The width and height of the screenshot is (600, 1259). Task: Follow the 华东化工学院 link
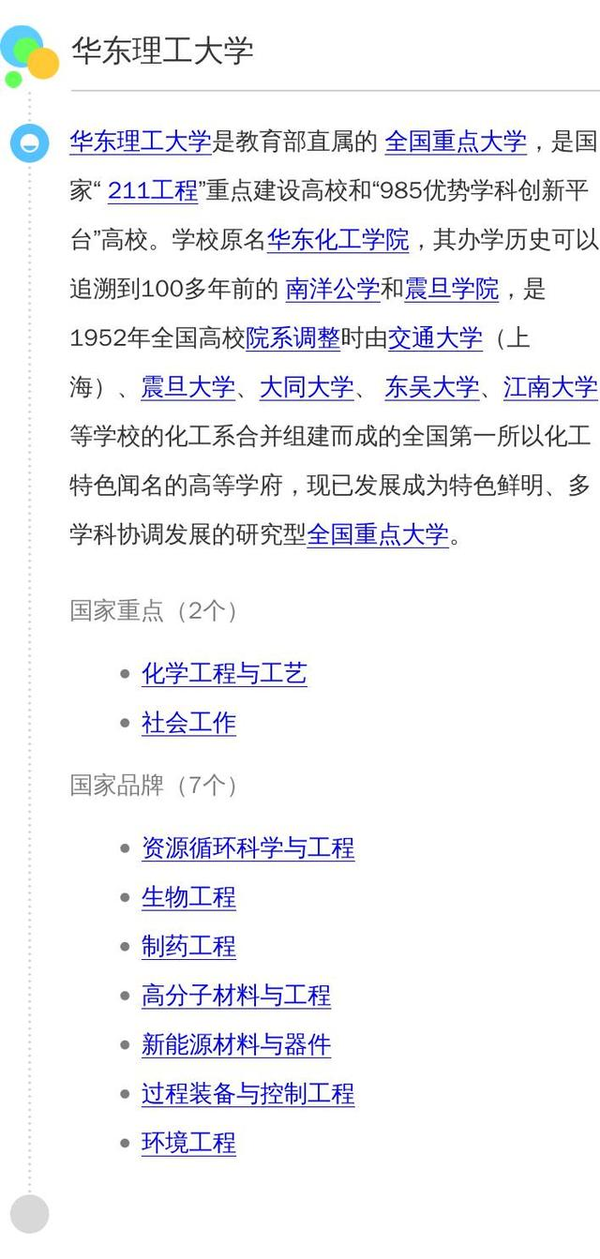(x=338, y=240)
